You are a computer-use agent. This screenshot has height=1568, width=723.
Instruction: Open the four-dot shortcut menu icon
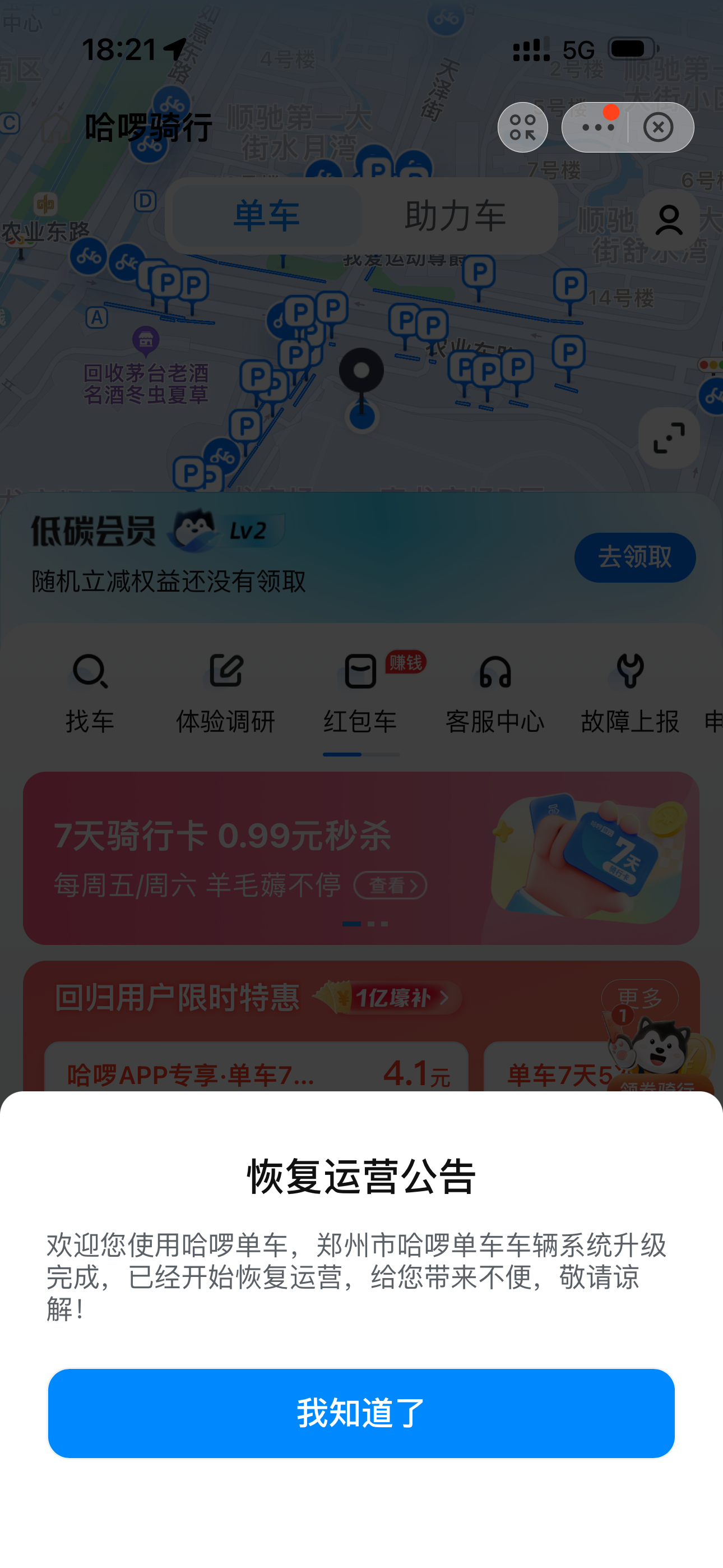[523, 127]
